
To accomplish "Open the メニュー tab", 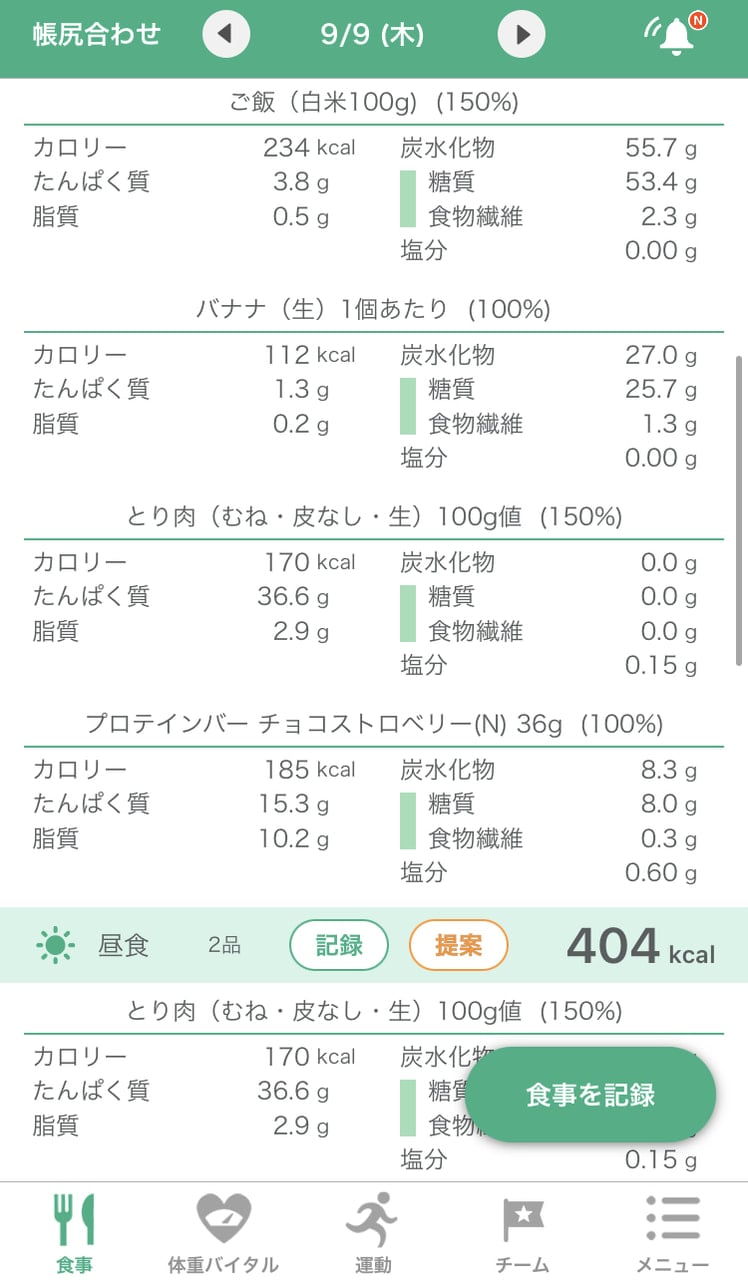I will click(x=672, y=1233).
